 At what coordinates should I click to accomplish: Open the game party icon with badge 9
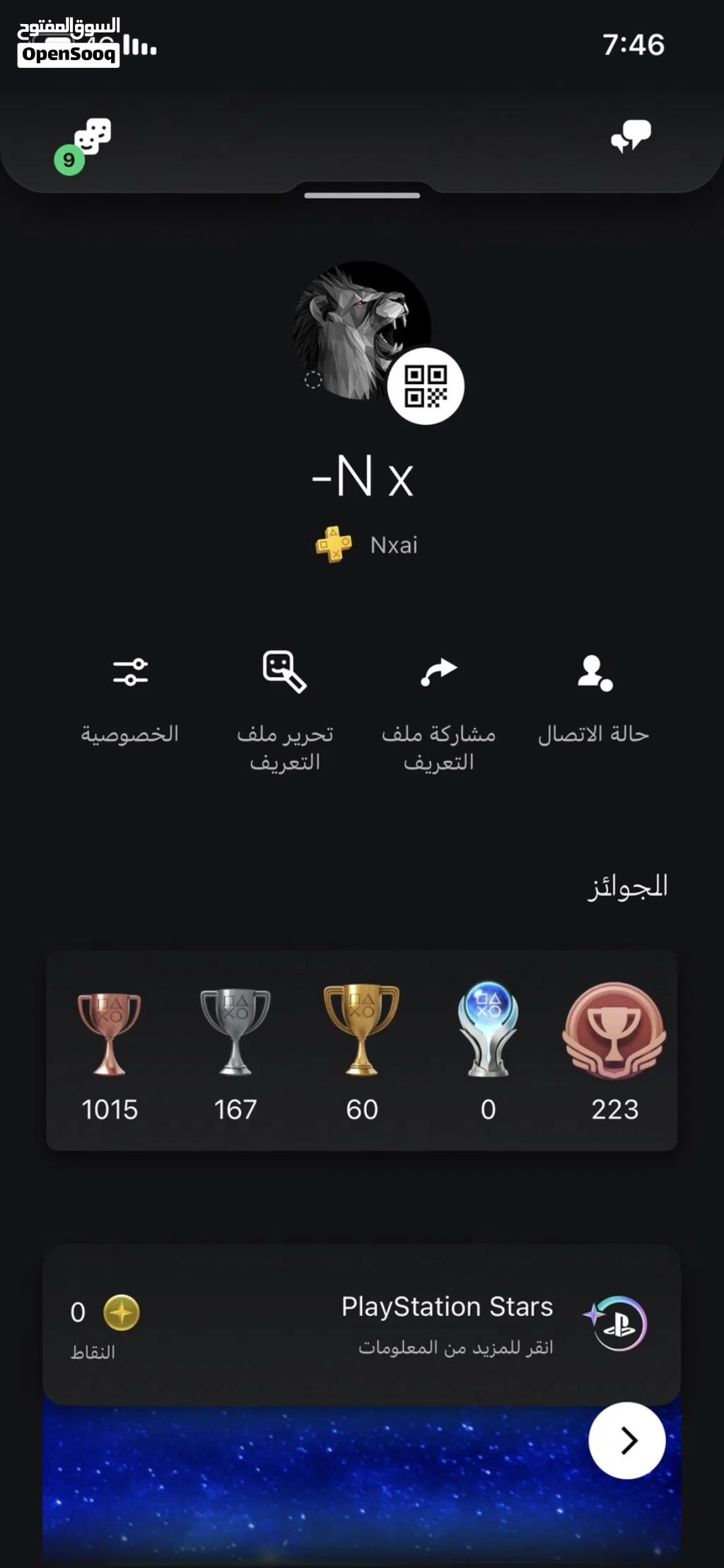click(x=90, y=140)
